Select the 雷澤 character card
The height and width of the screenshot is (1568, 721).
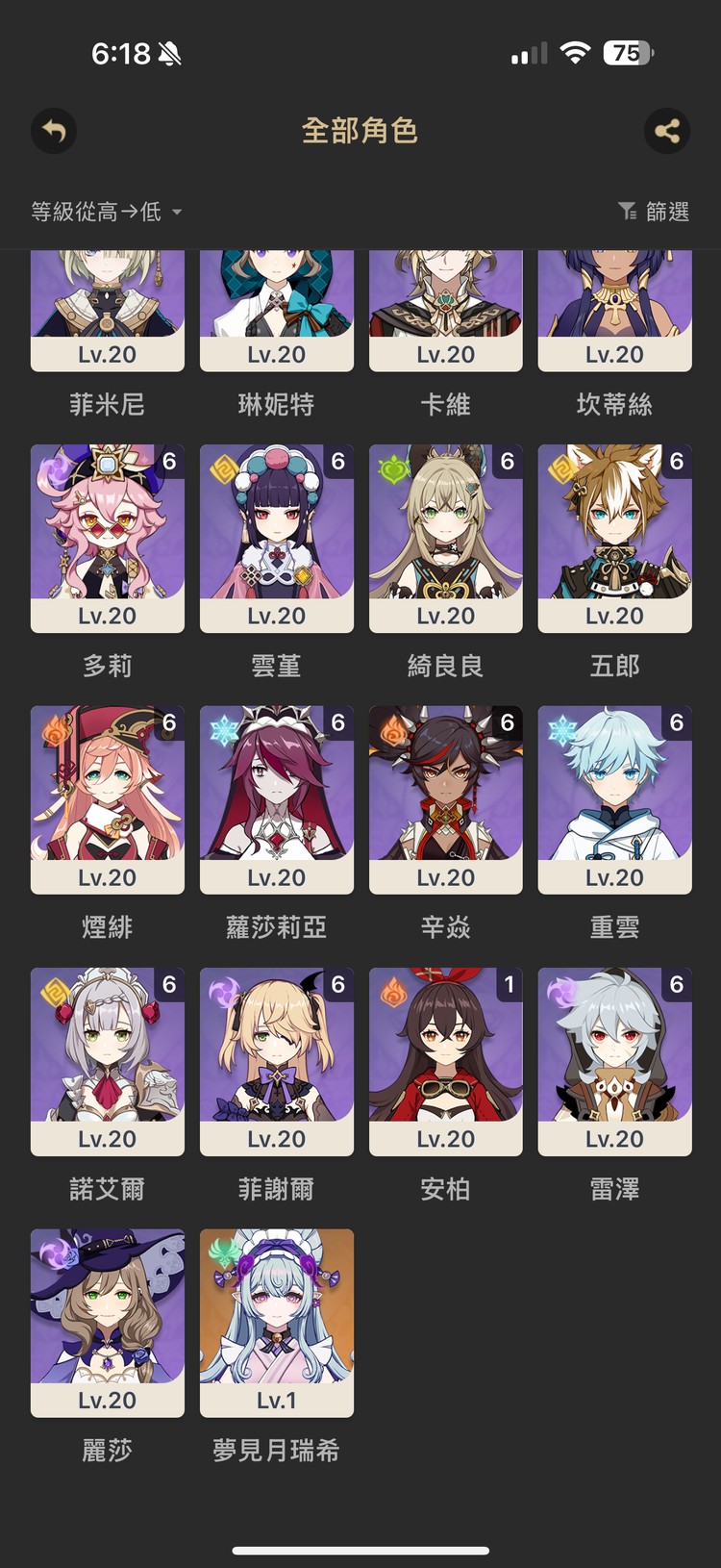[x=615, y=1062]
